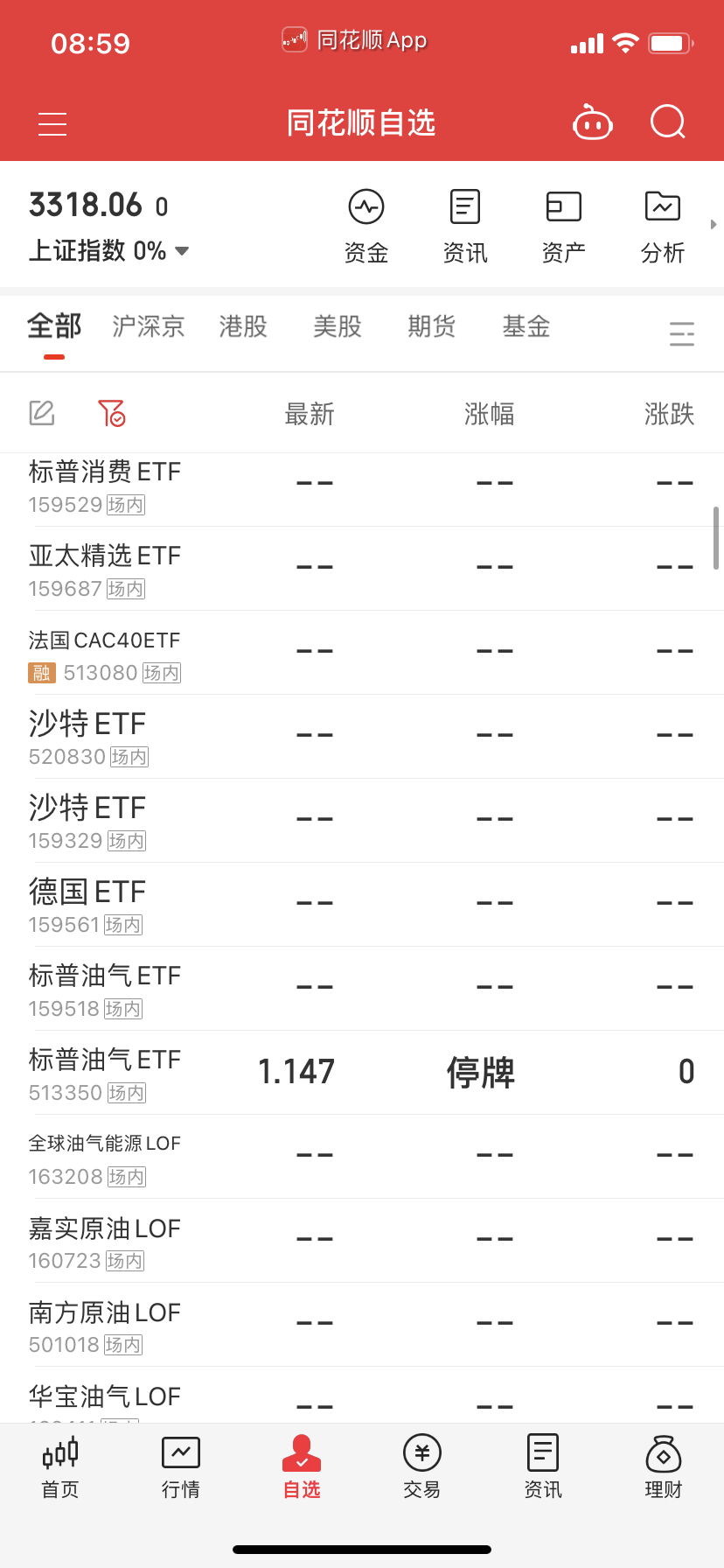Viewport: 724px width, 1568px height.
Task: Open the robot assistant icon
Action: [x=592, y=122]
